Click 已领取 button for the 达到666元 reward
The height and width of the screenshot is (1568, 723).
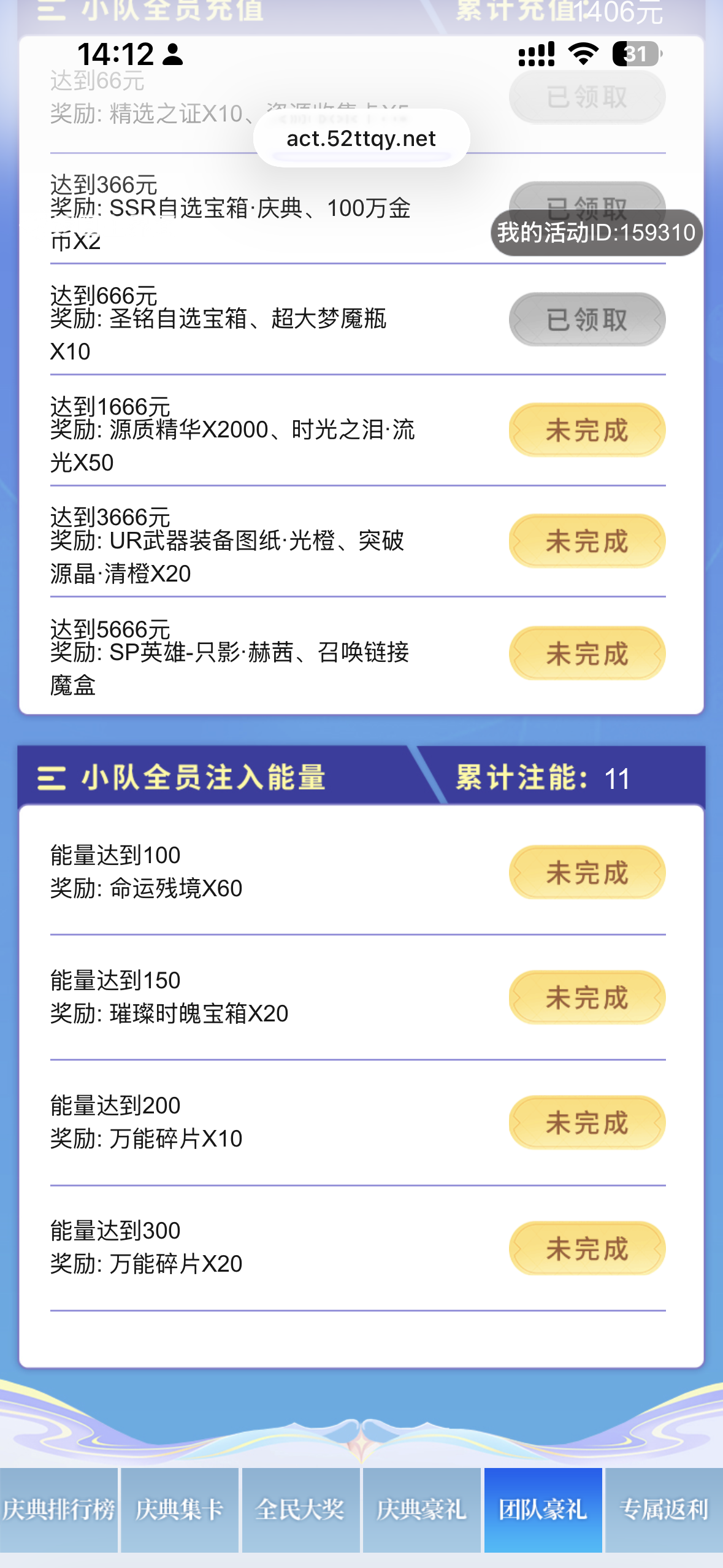point(586,318)
